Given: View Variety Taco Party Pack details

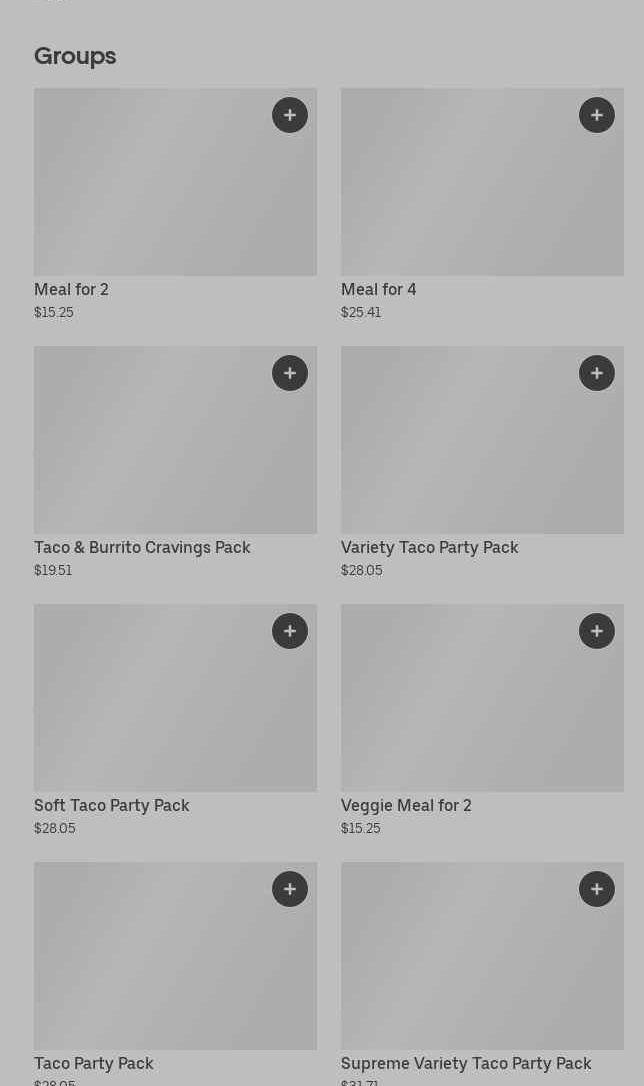Looking at the screenshot, I should [x=482, y=463].
